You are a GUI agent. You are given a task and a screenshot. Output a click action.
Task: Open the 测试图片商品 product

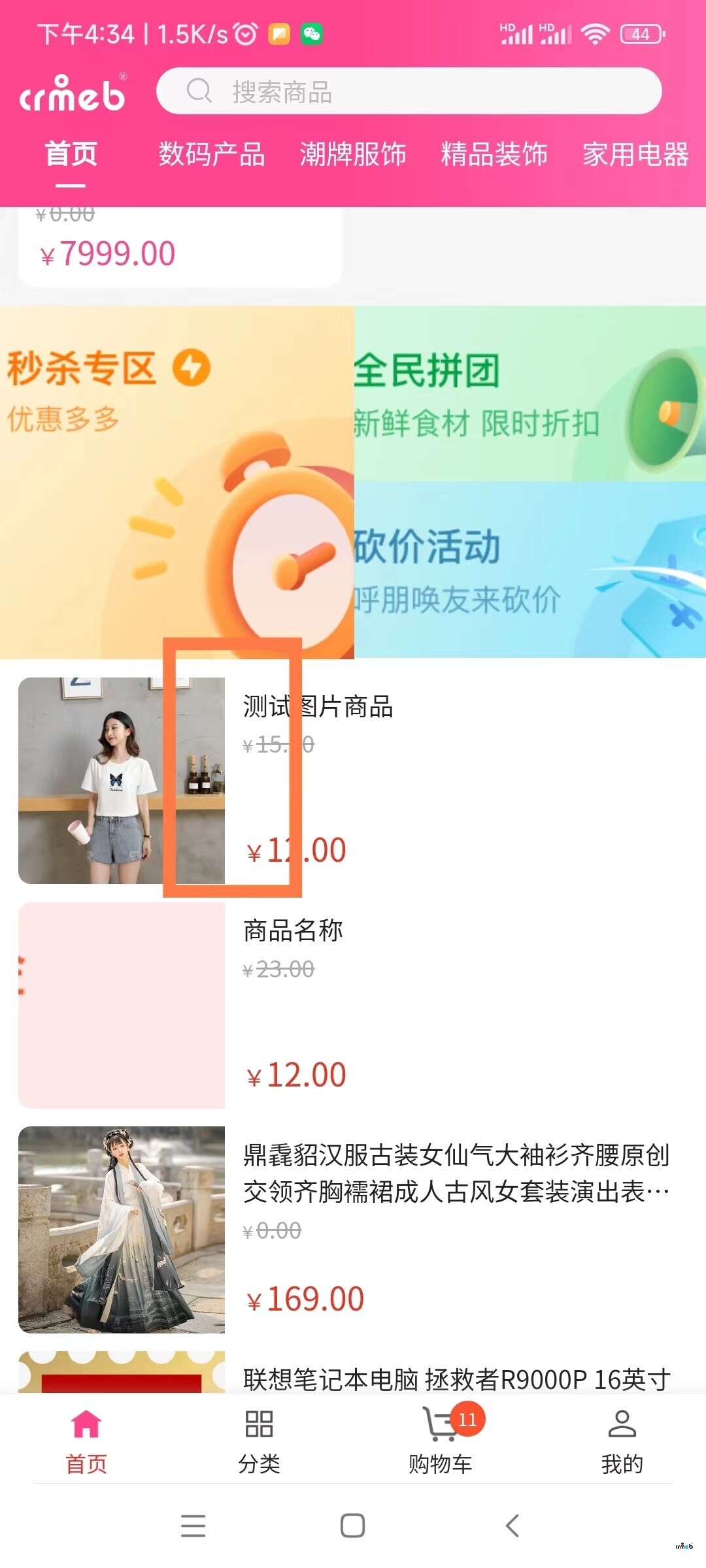(x=353, y=781)
